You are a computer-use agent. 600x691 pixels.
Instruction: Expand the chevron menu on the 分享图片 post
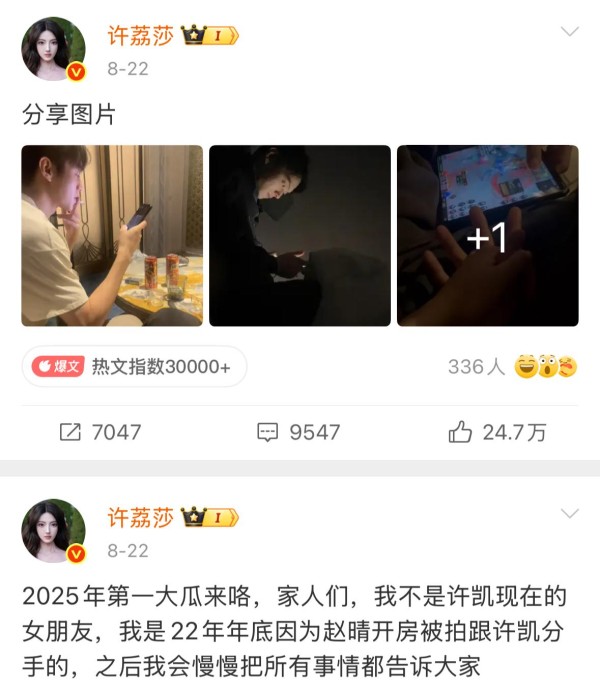click(569, 33)
